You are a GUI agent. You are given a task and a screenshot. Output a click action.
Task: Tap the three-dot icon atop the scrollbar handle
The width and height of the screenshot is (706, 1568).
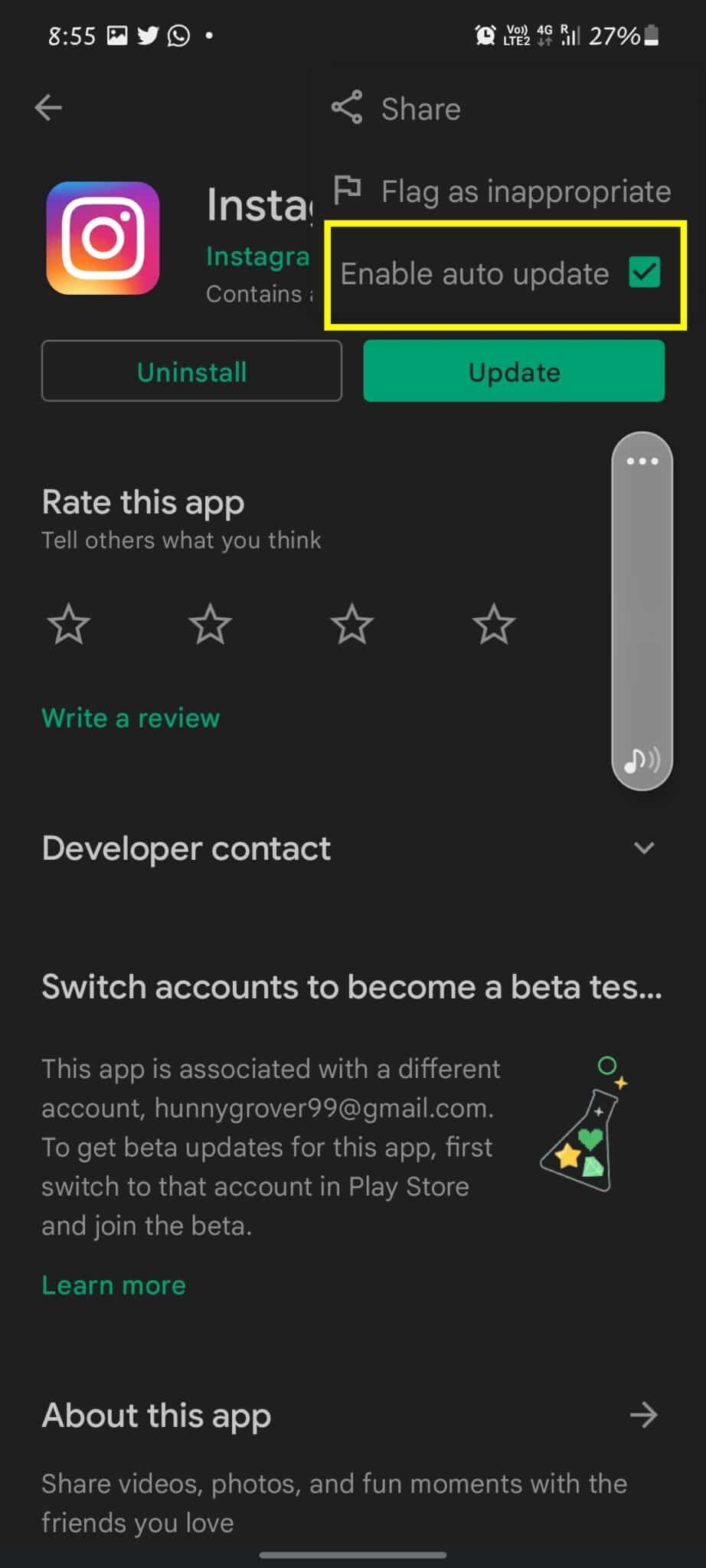642,460
